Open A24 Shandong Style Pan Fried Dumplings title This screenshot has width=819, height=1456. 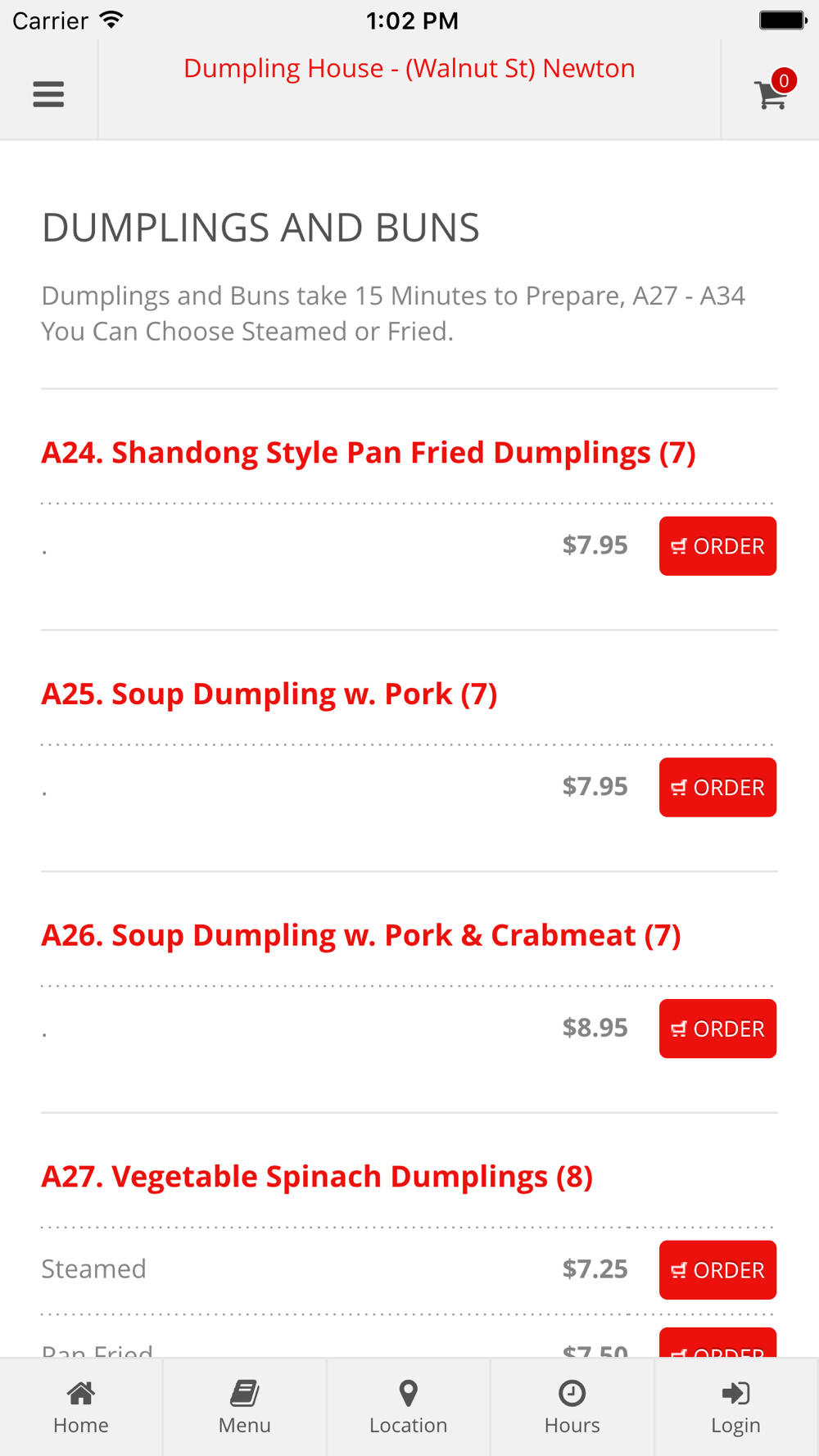[369, 453]
